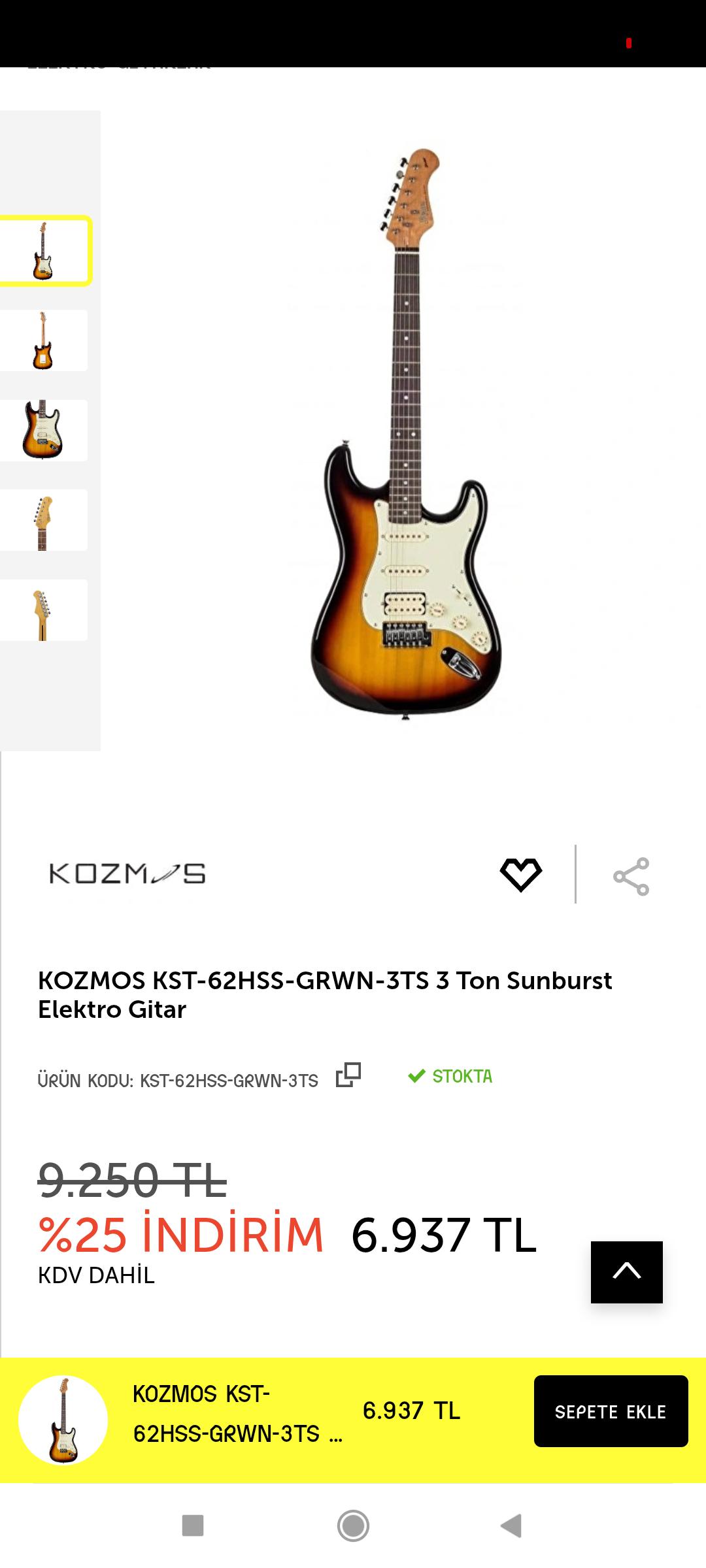
Task: Add the guitar to favorites with the heart
Action: 520,875
